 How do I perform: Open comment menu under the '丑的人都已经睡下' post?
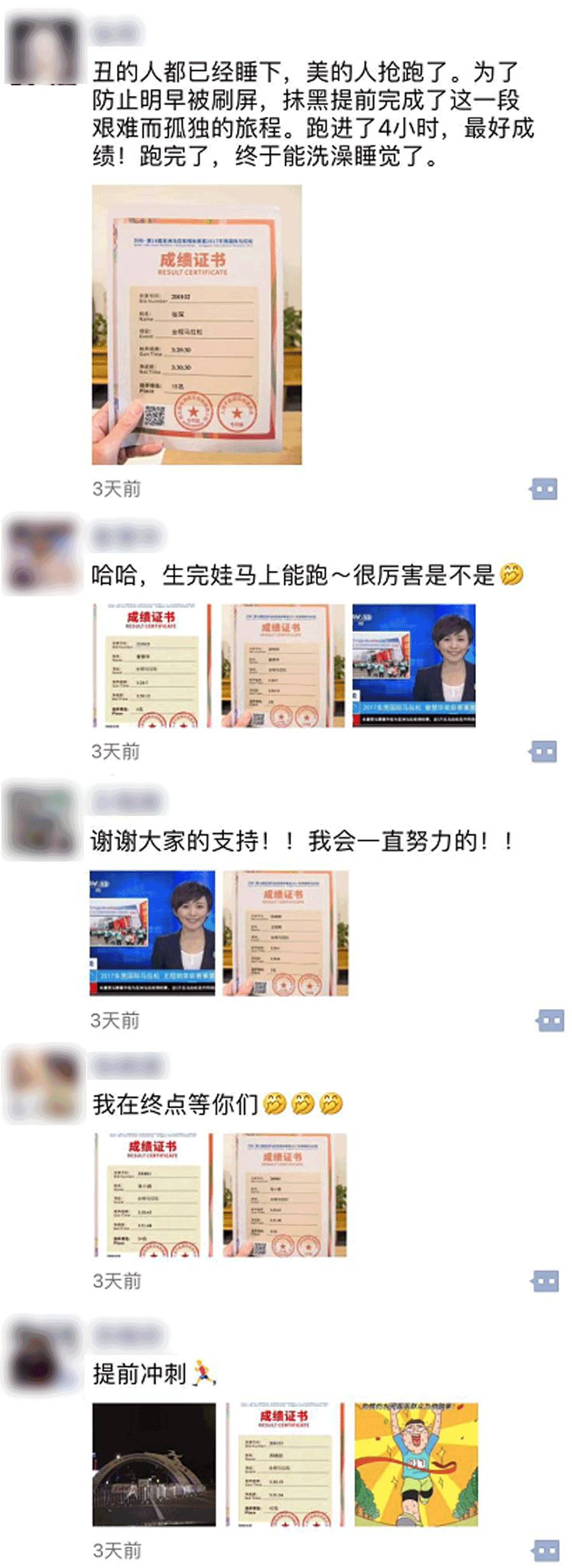click(x=544, y=489)
